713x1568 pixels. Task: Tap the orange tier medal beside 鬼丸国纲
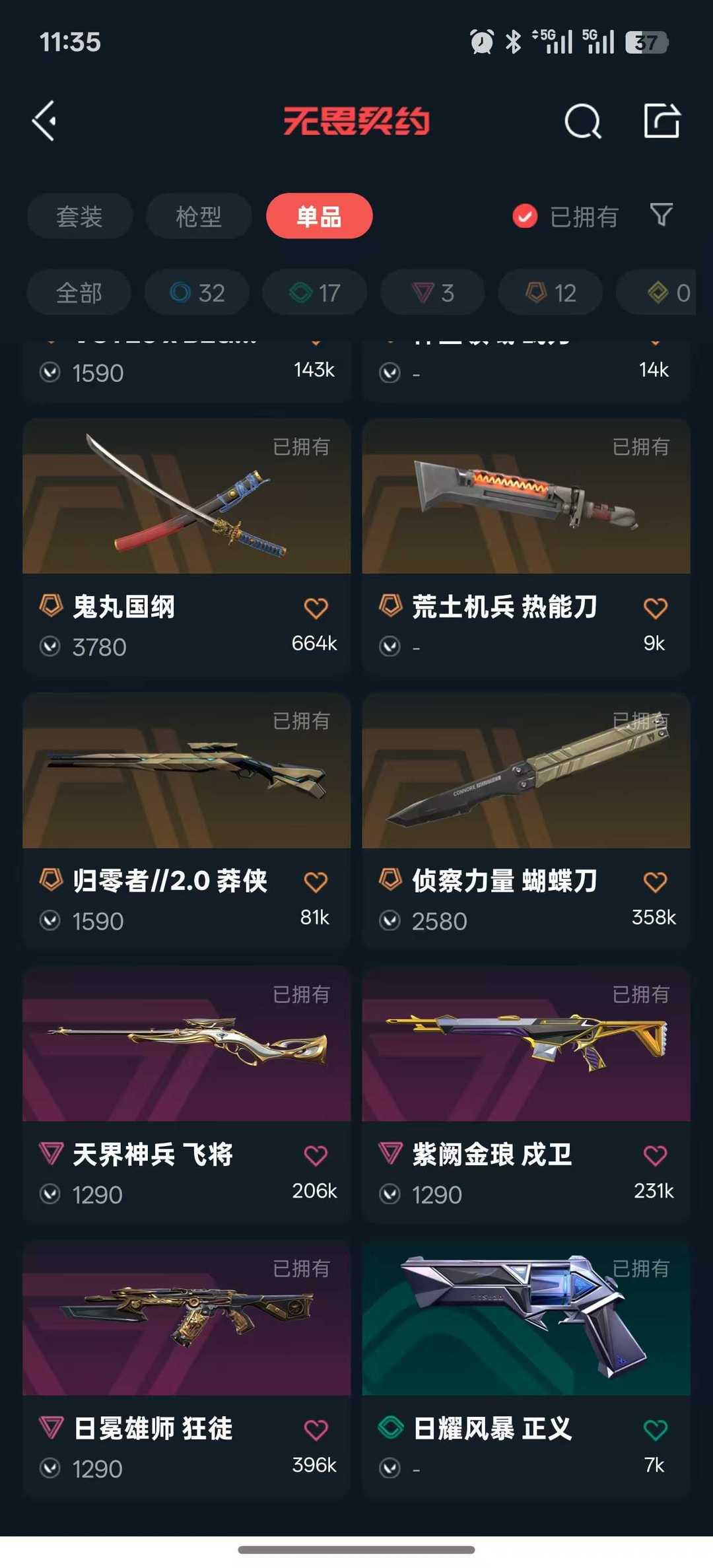50,607
